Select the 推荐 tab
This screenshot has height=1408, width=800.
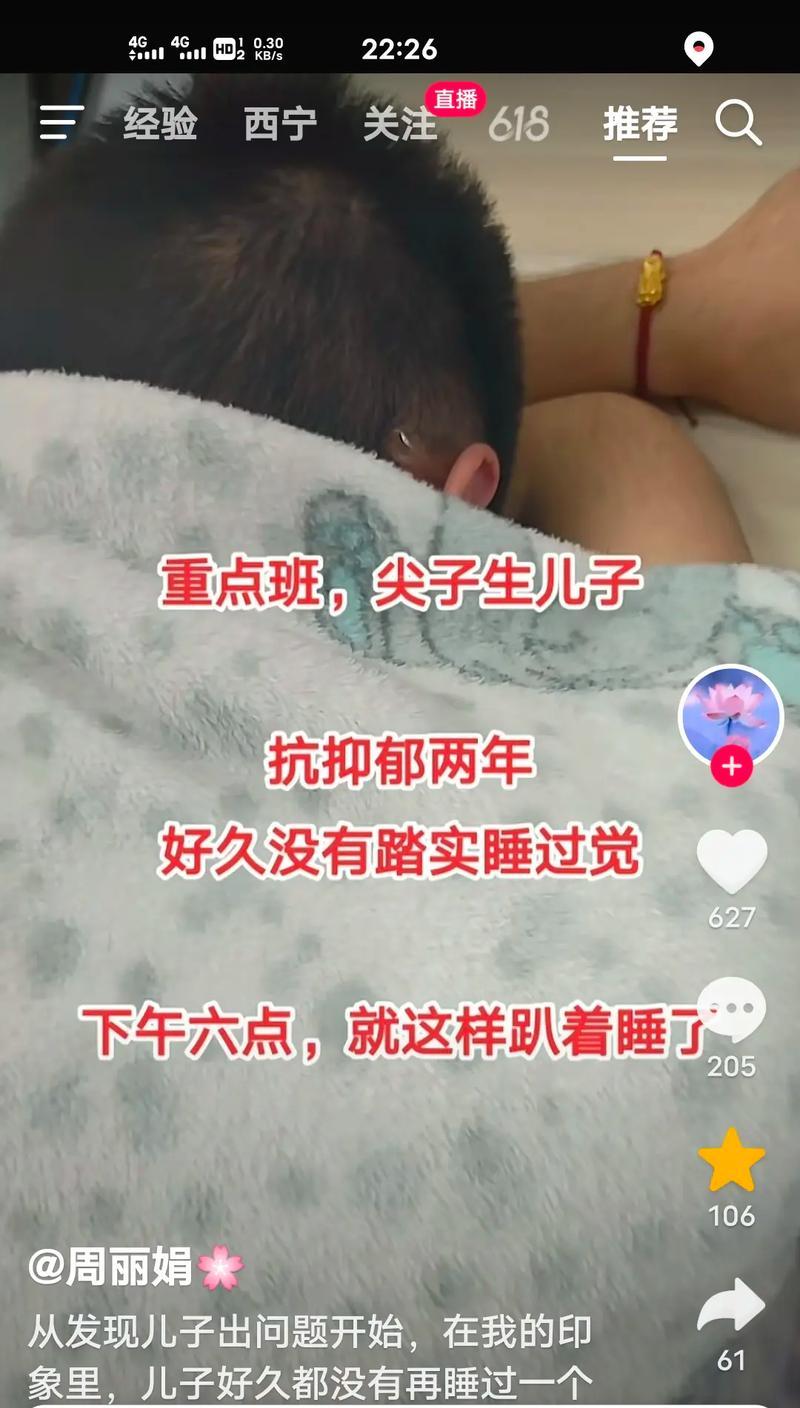tap(640, 125)
